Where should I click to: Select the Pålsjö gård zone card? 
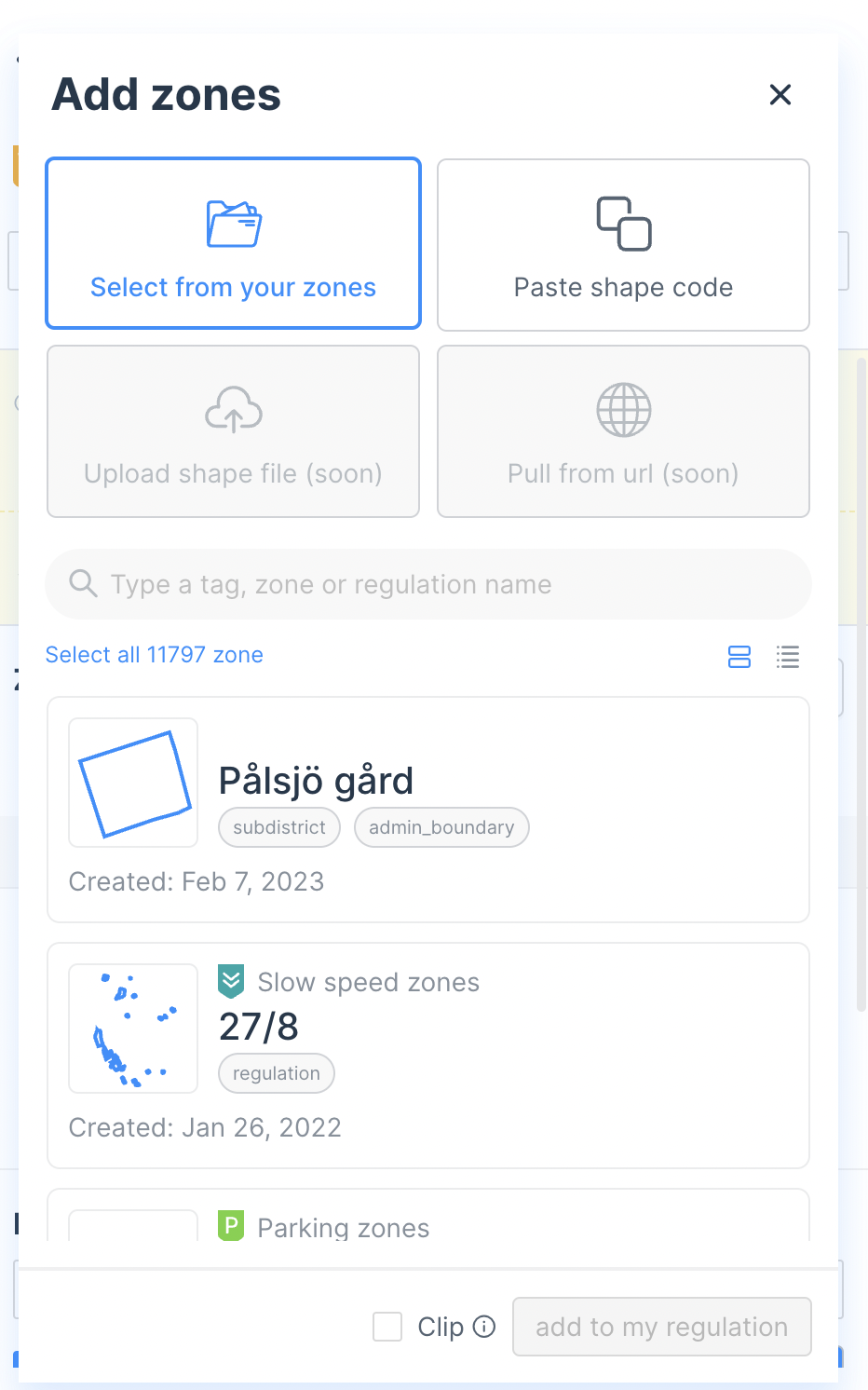point(428,809)
